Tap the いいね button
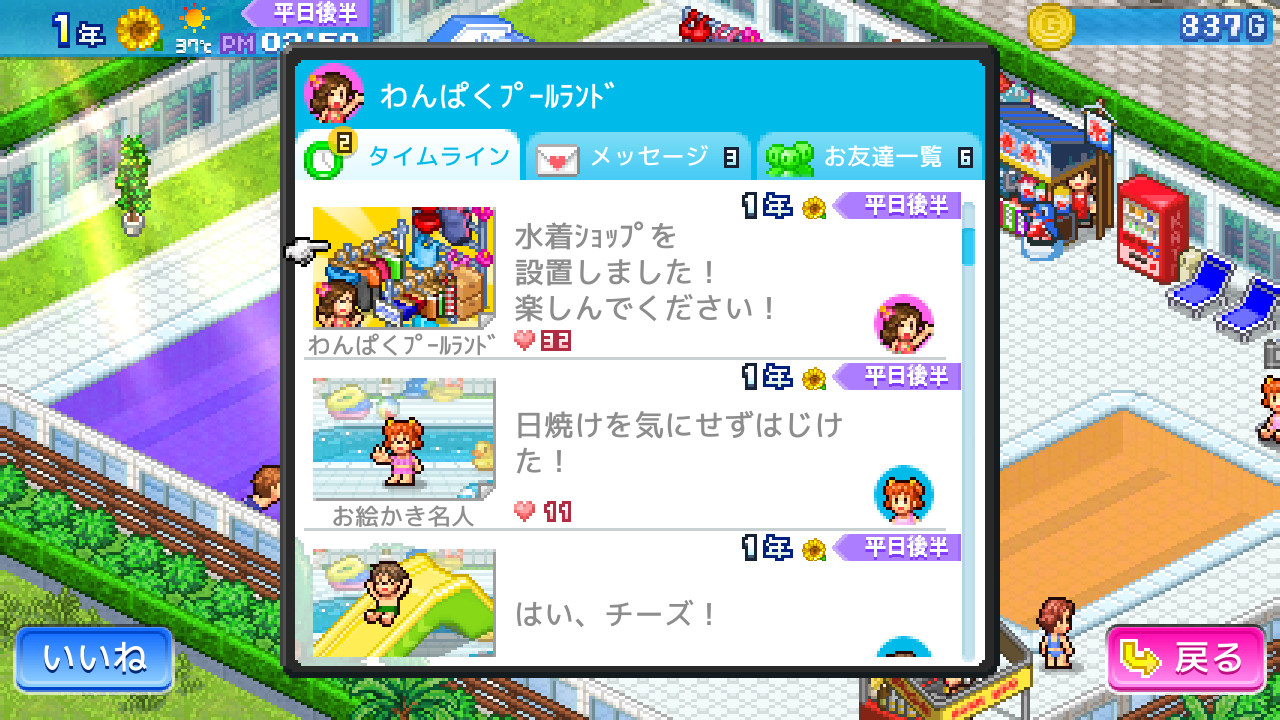The height and width of the screenshot is (720, 1280). (94, 659)
